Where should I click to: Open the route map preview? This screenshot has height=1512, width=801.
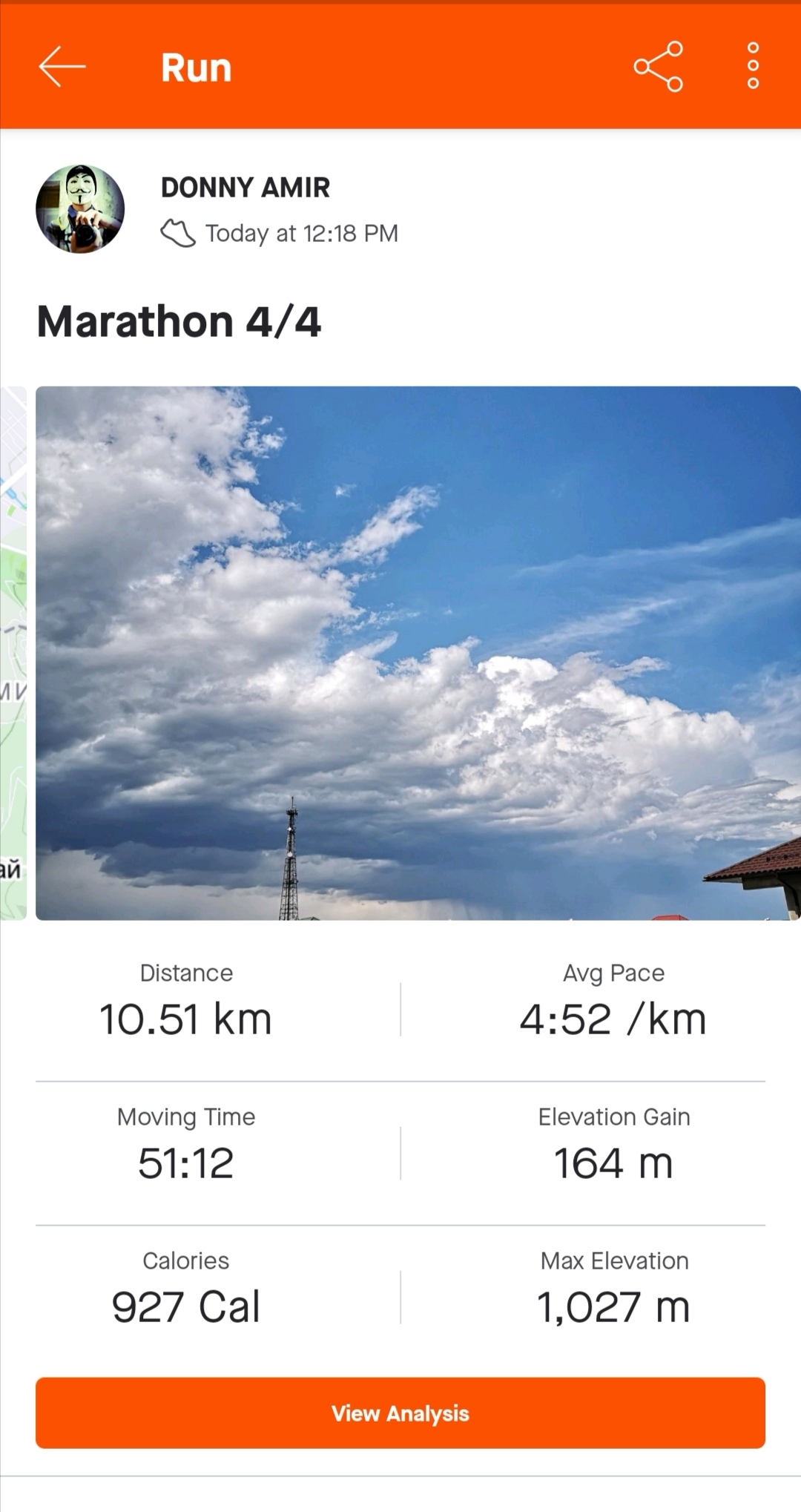13,653
